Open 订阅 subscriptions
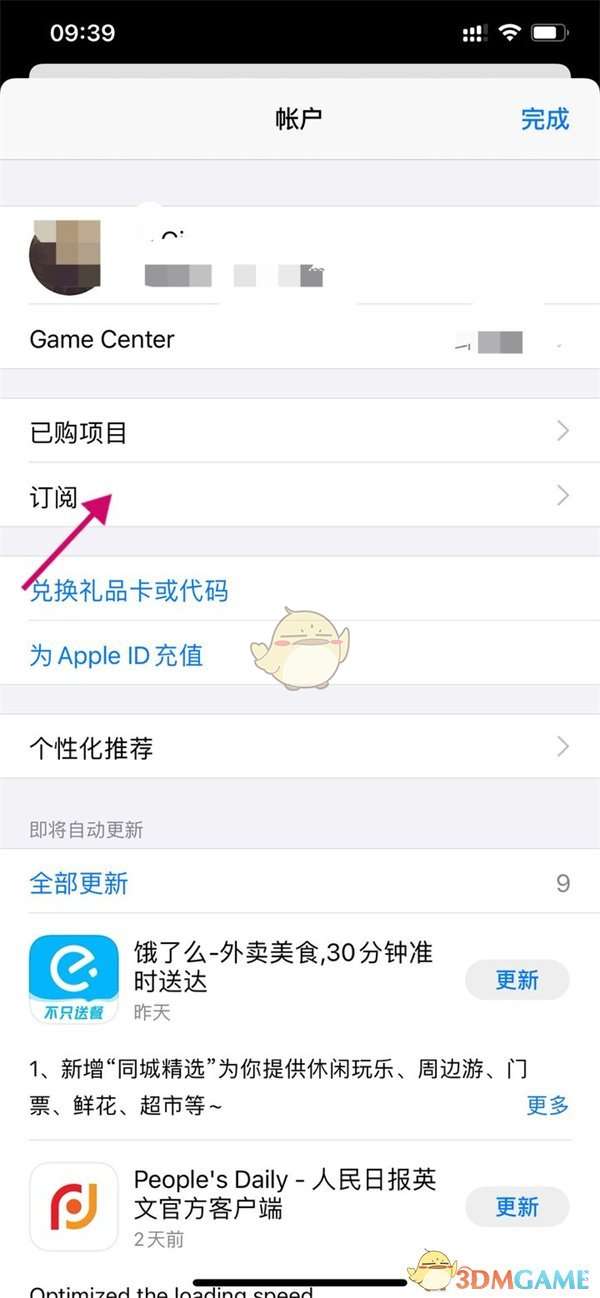Viewport: 600px width, 1298px height. (300, 495)
